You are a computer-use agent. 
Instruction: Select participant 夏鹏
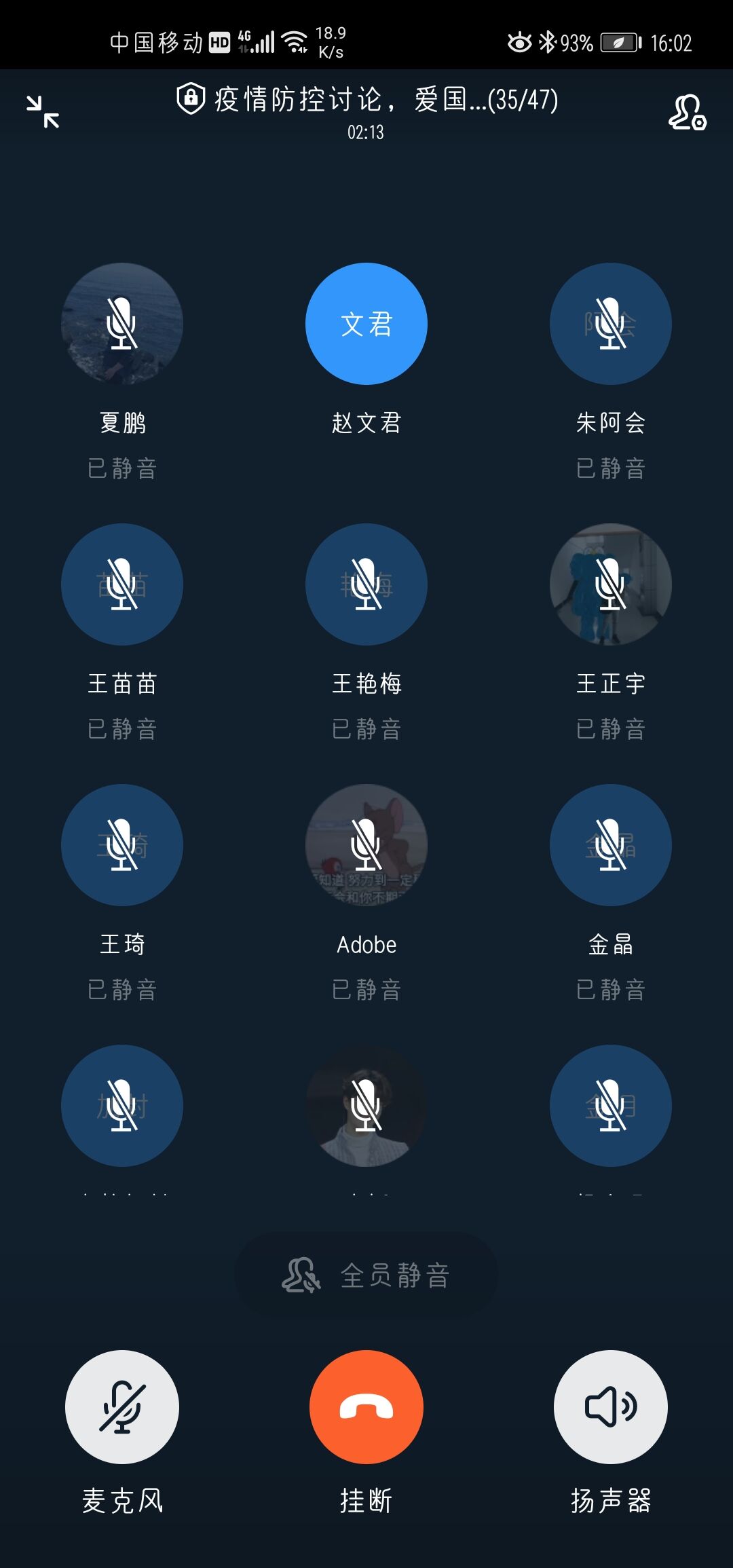click(122, 324)
